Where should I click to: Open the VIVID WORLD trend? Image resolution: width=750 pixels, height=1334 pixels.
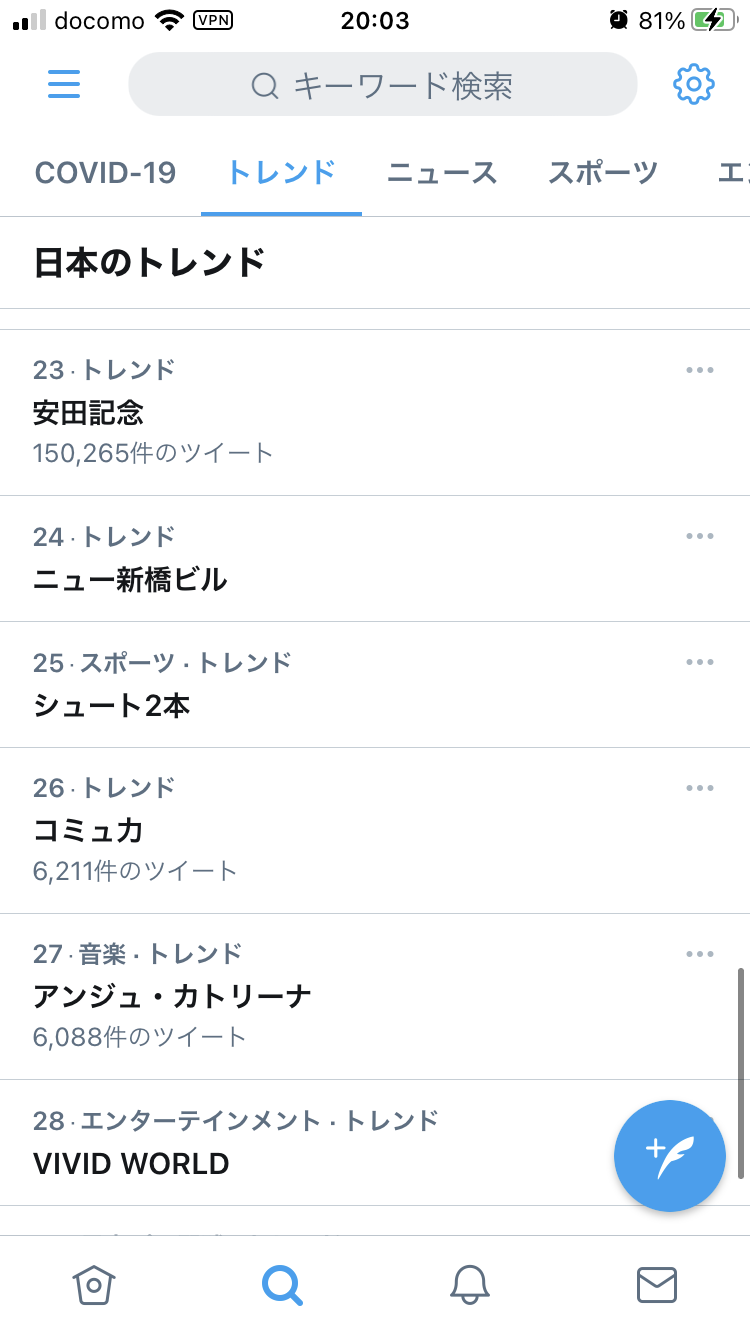131,1163
